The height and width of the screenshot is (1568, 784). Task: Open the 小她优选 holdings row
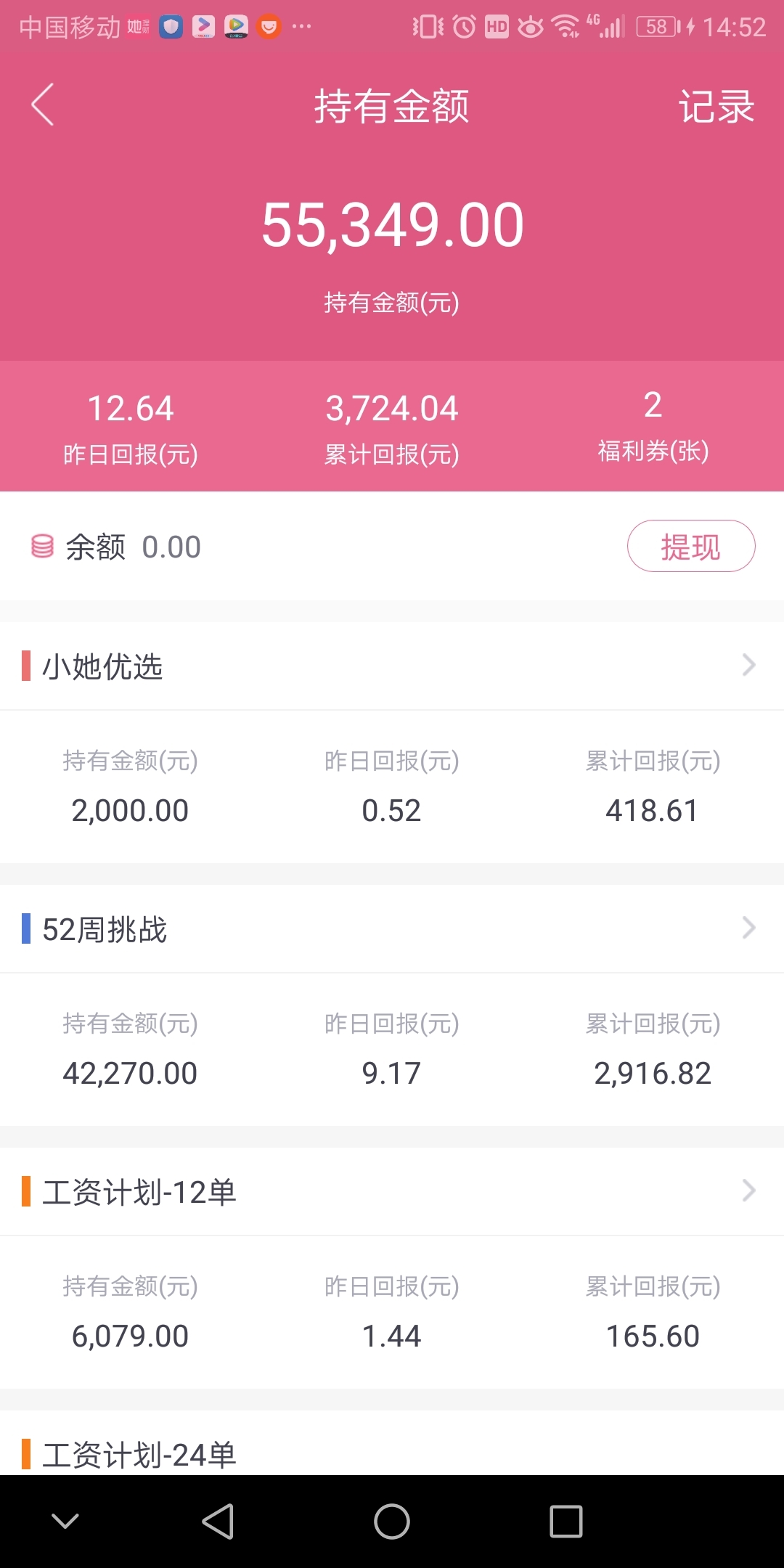392,666
